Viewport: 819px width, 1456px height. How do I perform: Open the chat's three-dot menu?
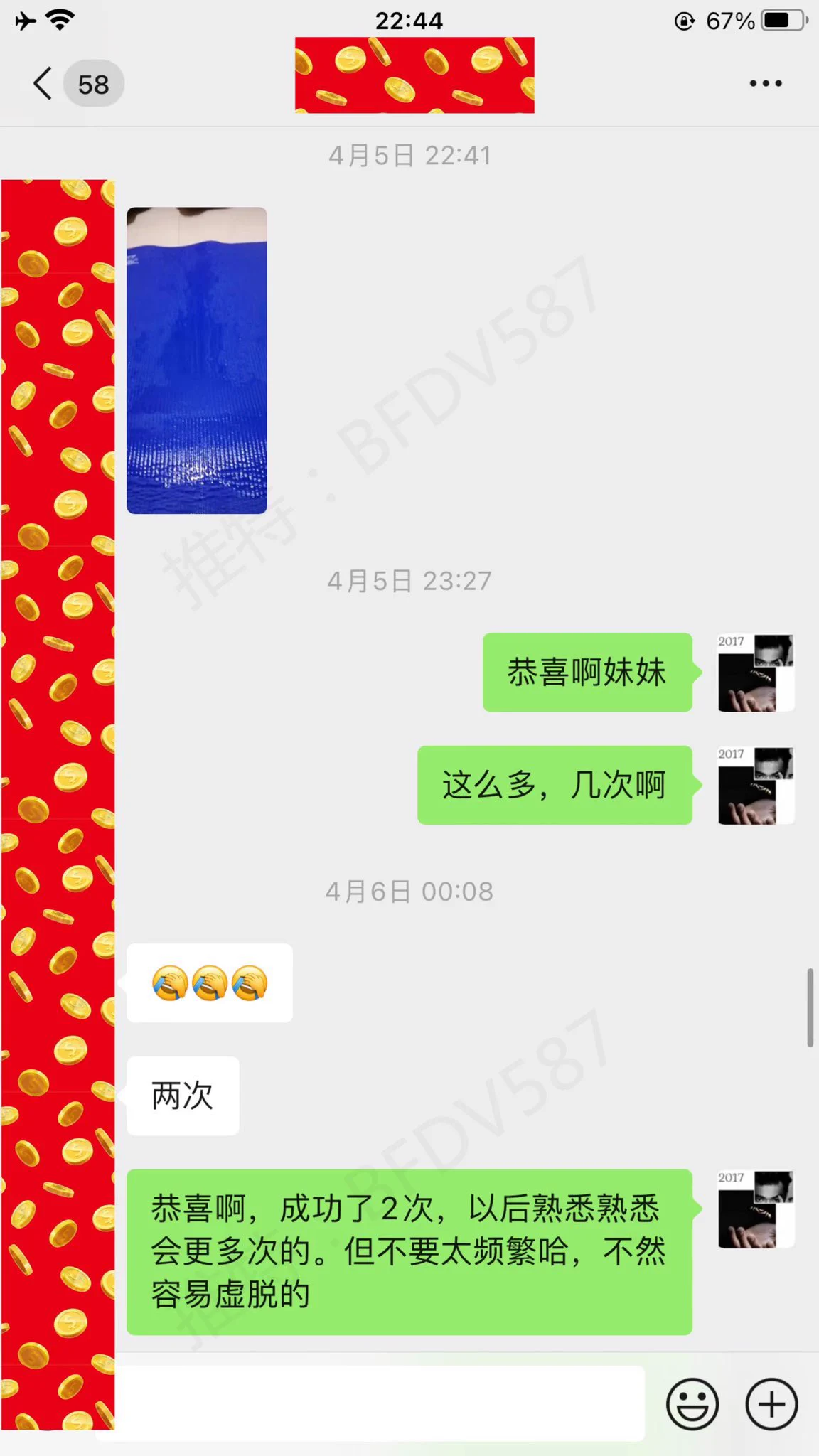click(765, 84)
